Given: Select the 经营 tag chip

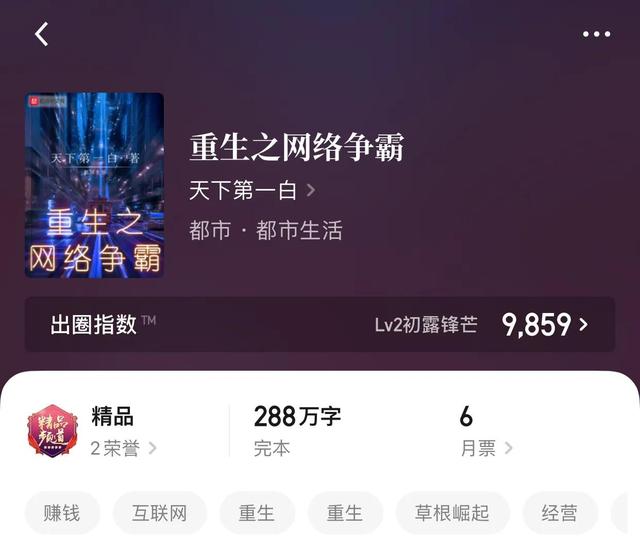Looking at the screenshot, I should pos(560,513).
